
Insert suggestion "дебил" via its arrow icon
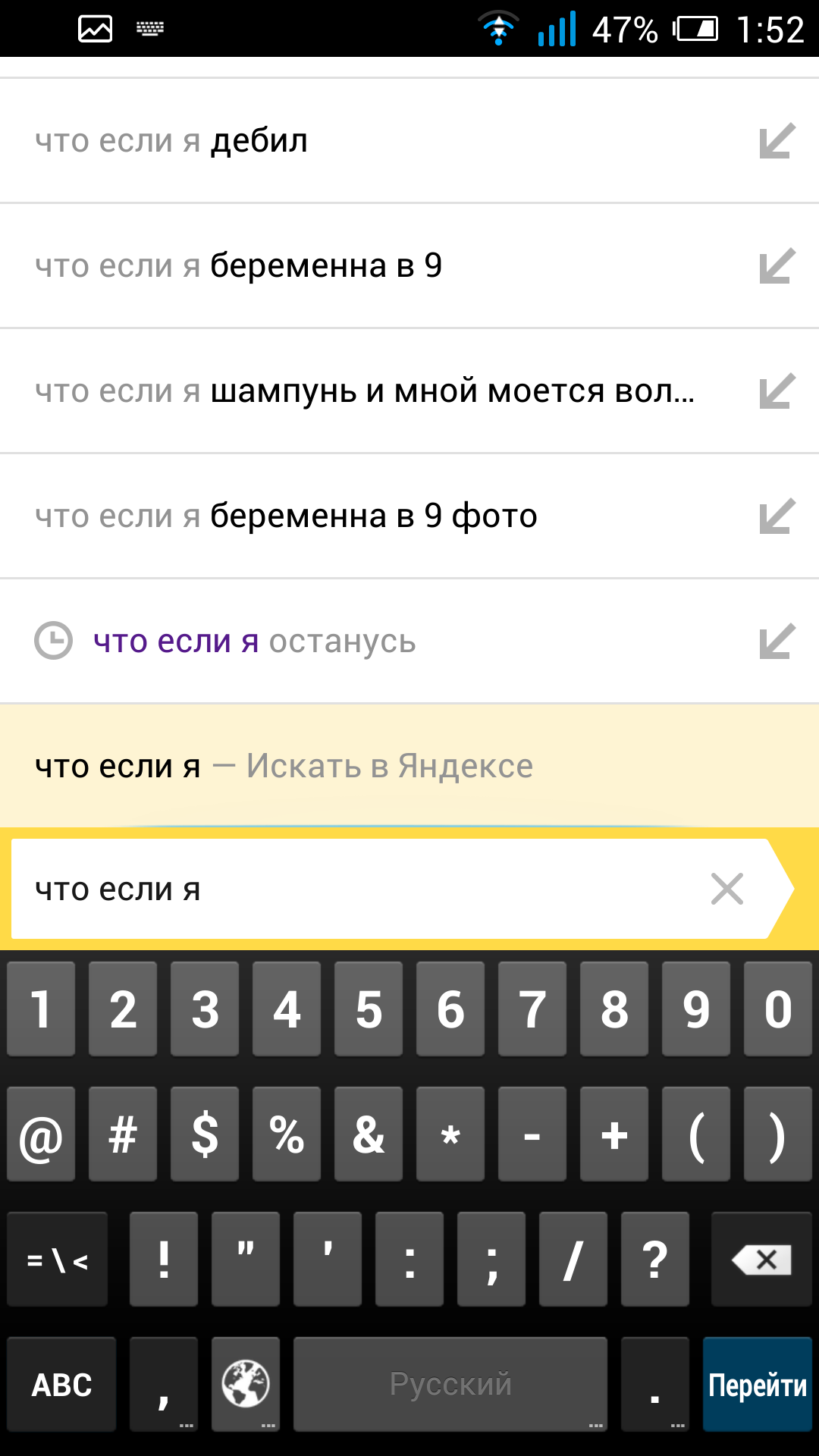point(773,140)
